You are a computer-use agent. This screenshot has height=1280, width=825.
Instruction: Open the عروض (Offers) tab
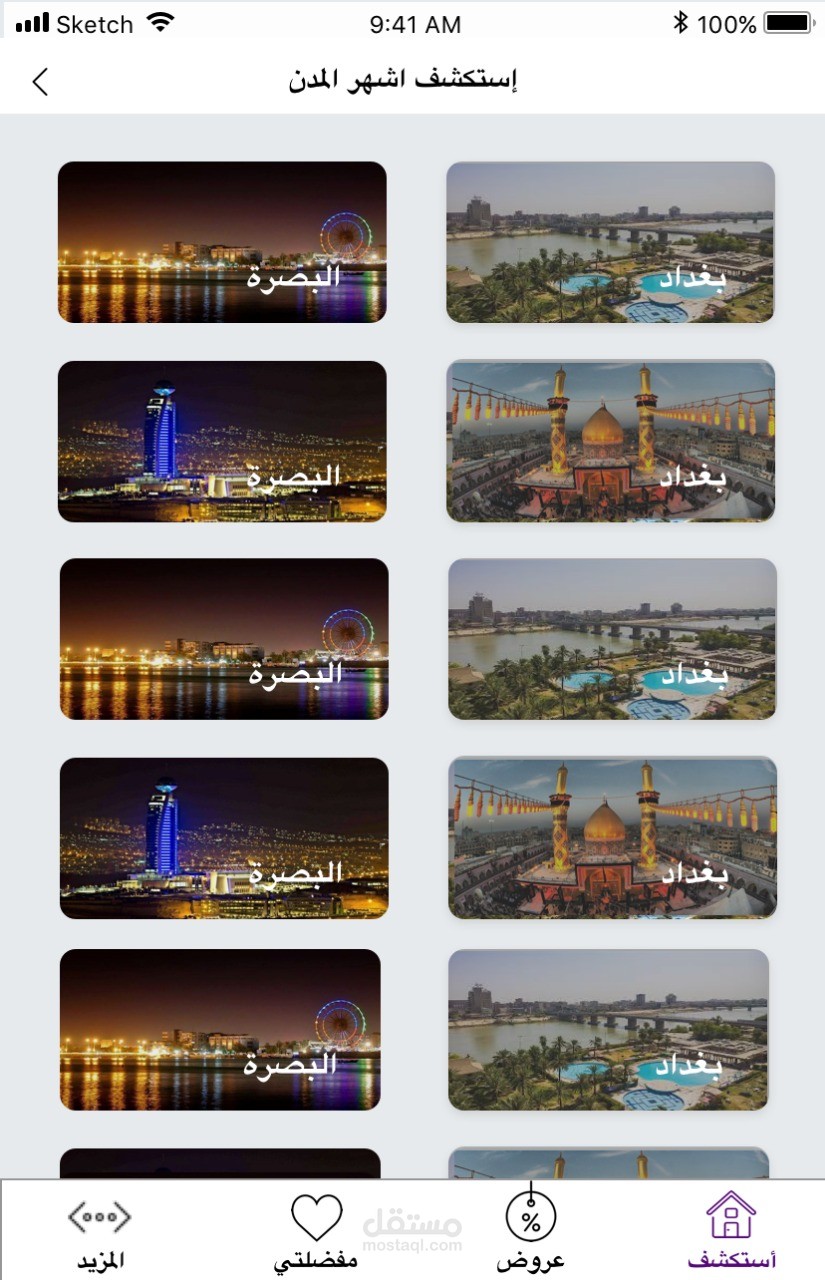coord(531,1230)
